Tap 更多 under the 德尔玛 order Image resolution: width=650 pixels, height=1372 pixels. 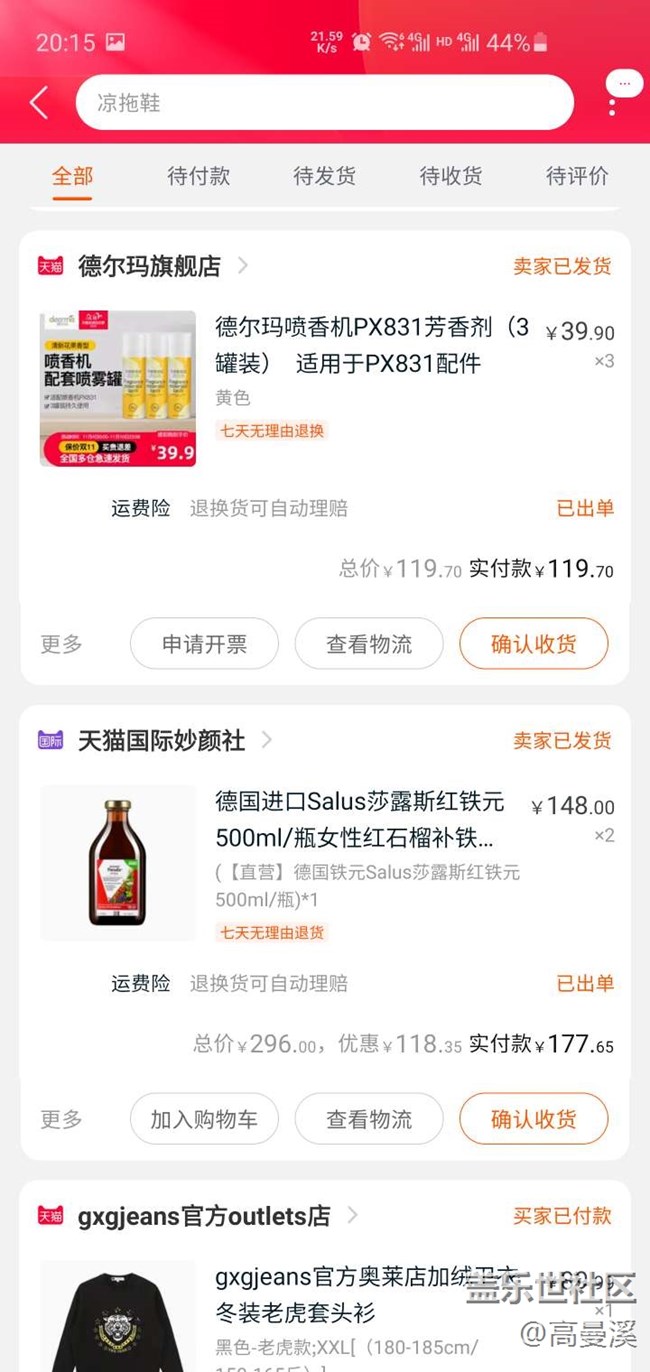(61, 643)
